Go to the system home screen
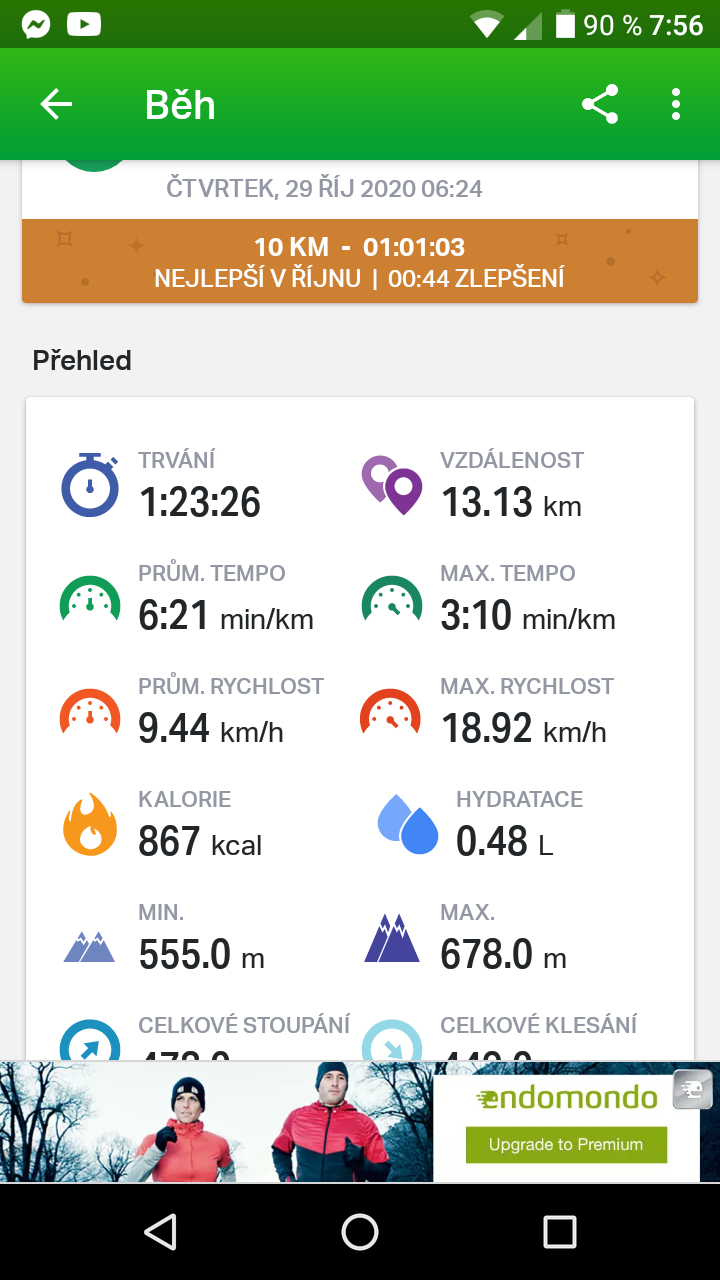The image size is (720, 1280). 360,1232
